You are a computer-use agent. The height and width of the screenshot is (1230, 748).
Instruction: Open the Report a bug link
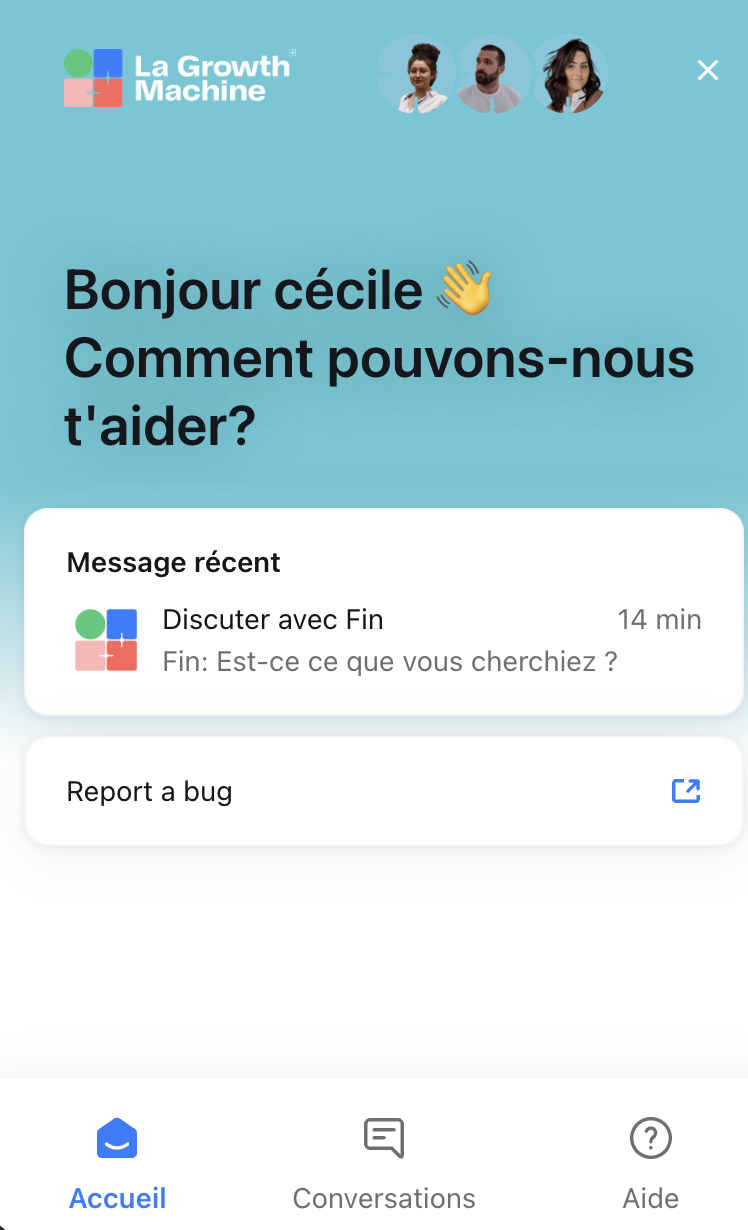click(x=384, y=792)
